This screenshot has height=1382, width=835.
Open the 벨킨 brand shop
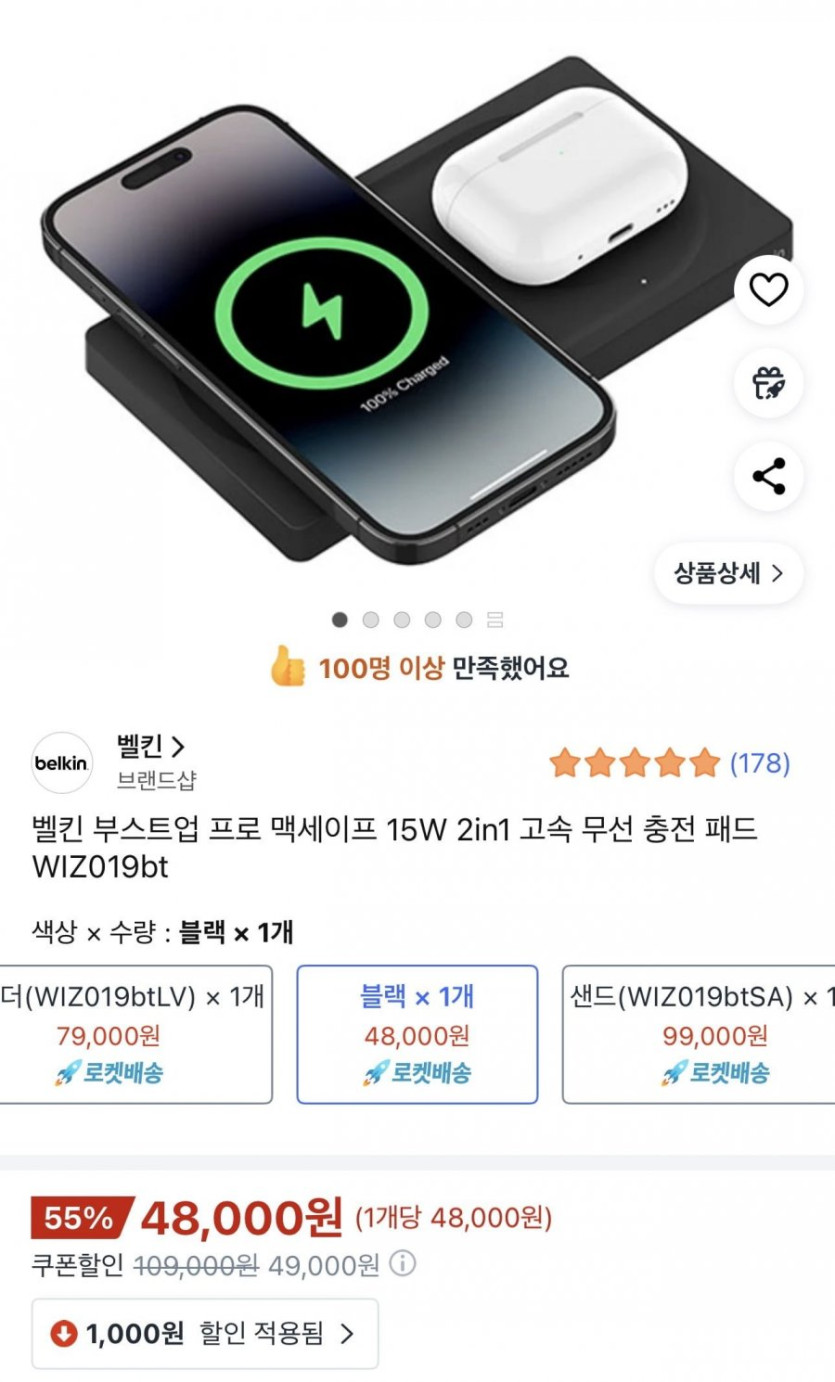[151, 746]
